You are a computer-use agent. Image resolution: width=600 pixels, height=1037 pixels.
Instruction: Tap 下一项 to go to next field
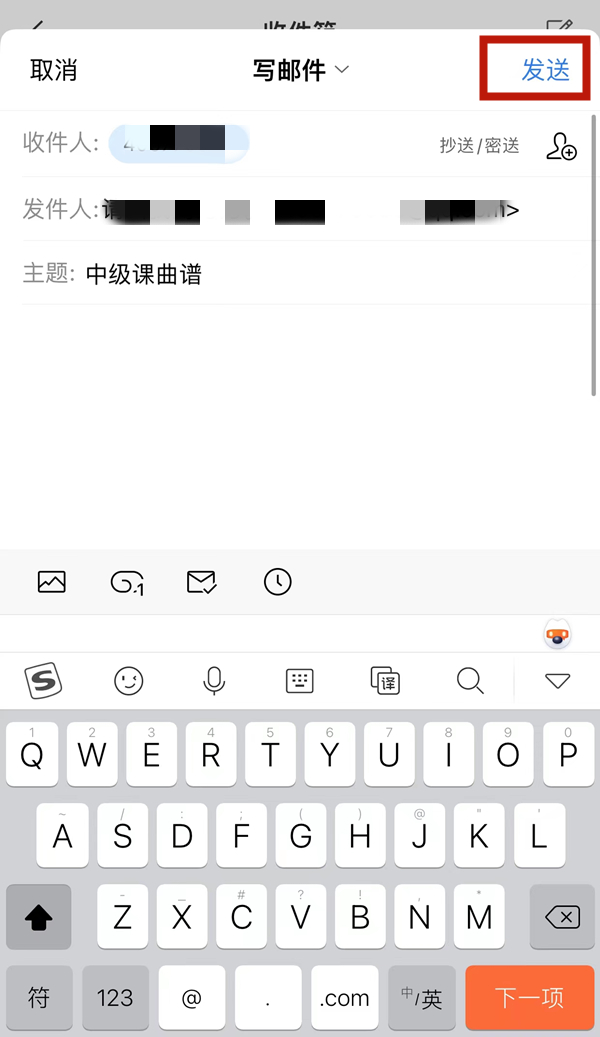coord(529,997)
